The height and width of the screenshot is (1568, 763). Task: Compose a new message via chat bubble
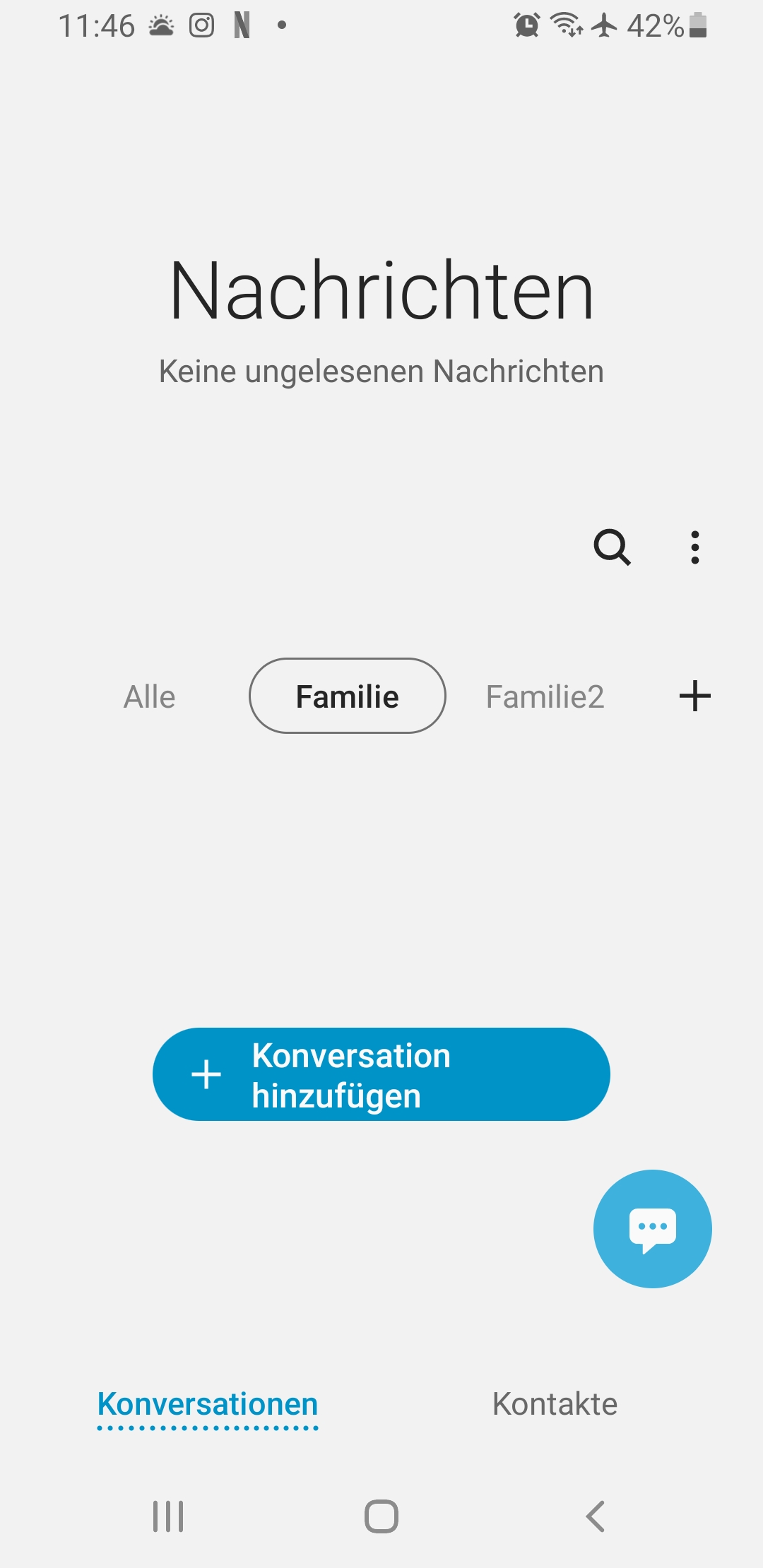[x=653, y=1229]
